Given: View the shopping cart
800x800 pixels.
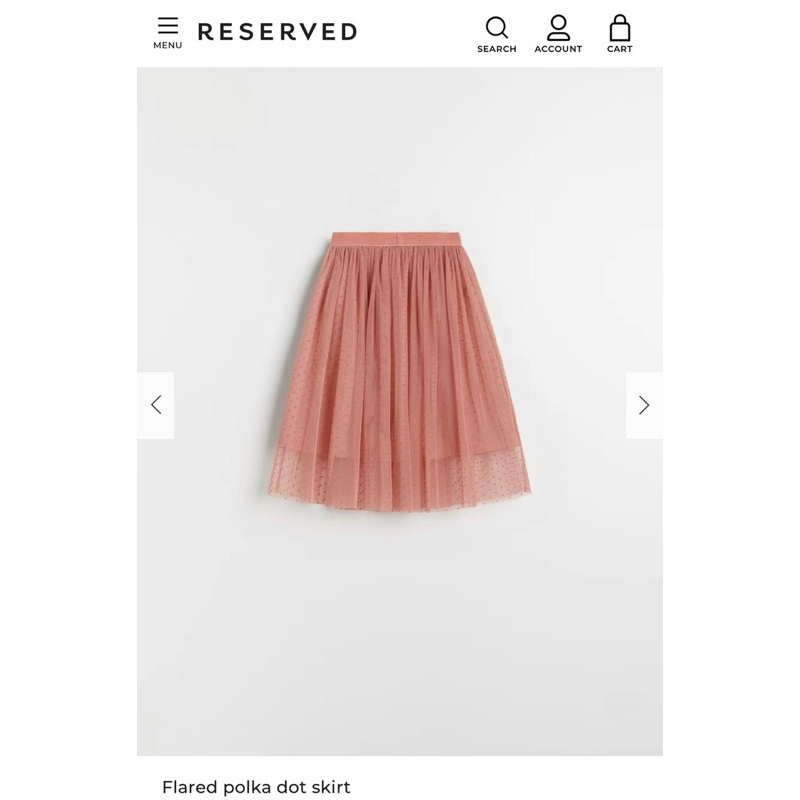Looking at the screenshot, I should 619,33.
